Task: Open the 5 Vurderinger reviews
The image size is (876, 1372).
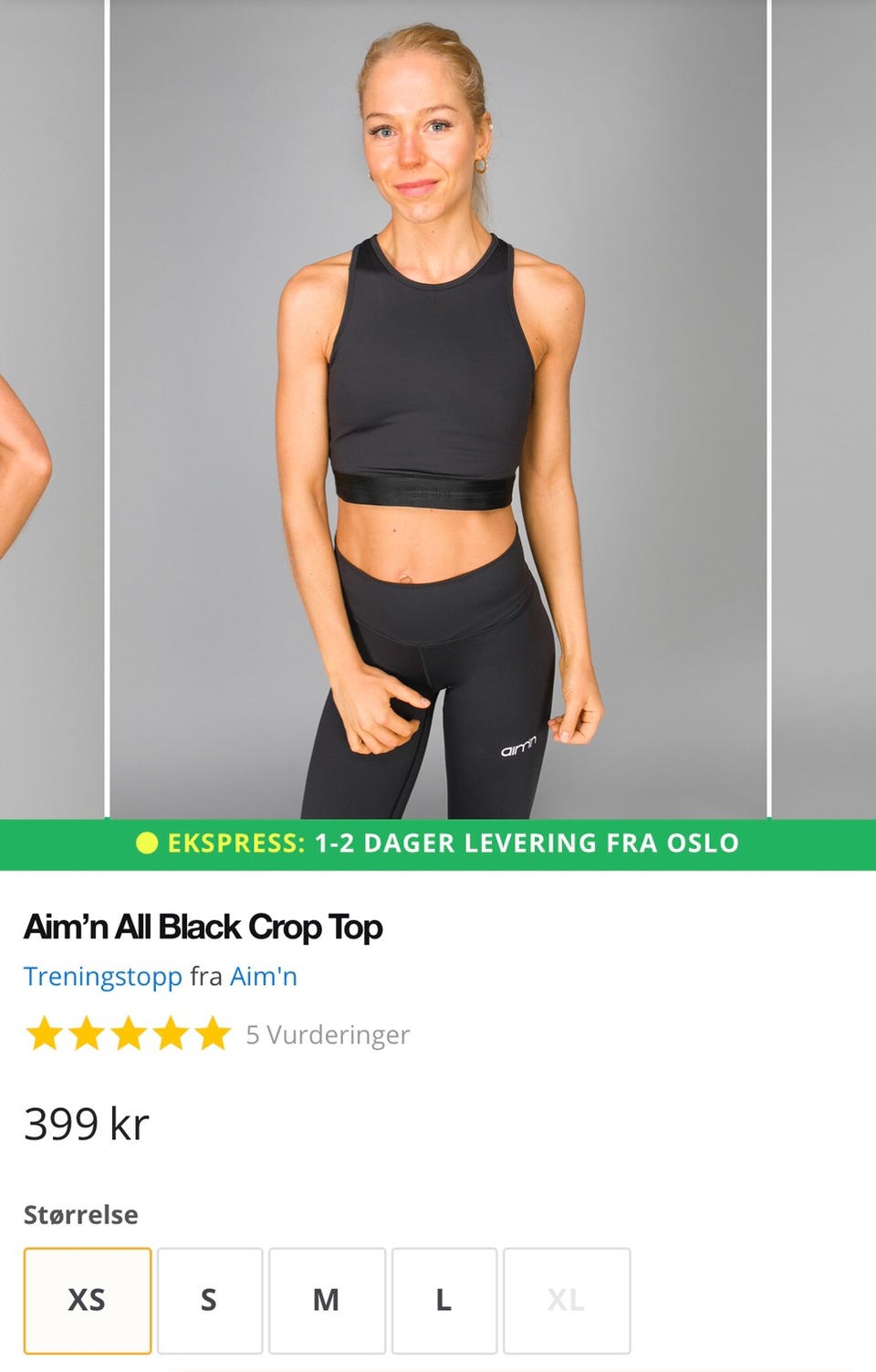Action: coord(328,1035)
